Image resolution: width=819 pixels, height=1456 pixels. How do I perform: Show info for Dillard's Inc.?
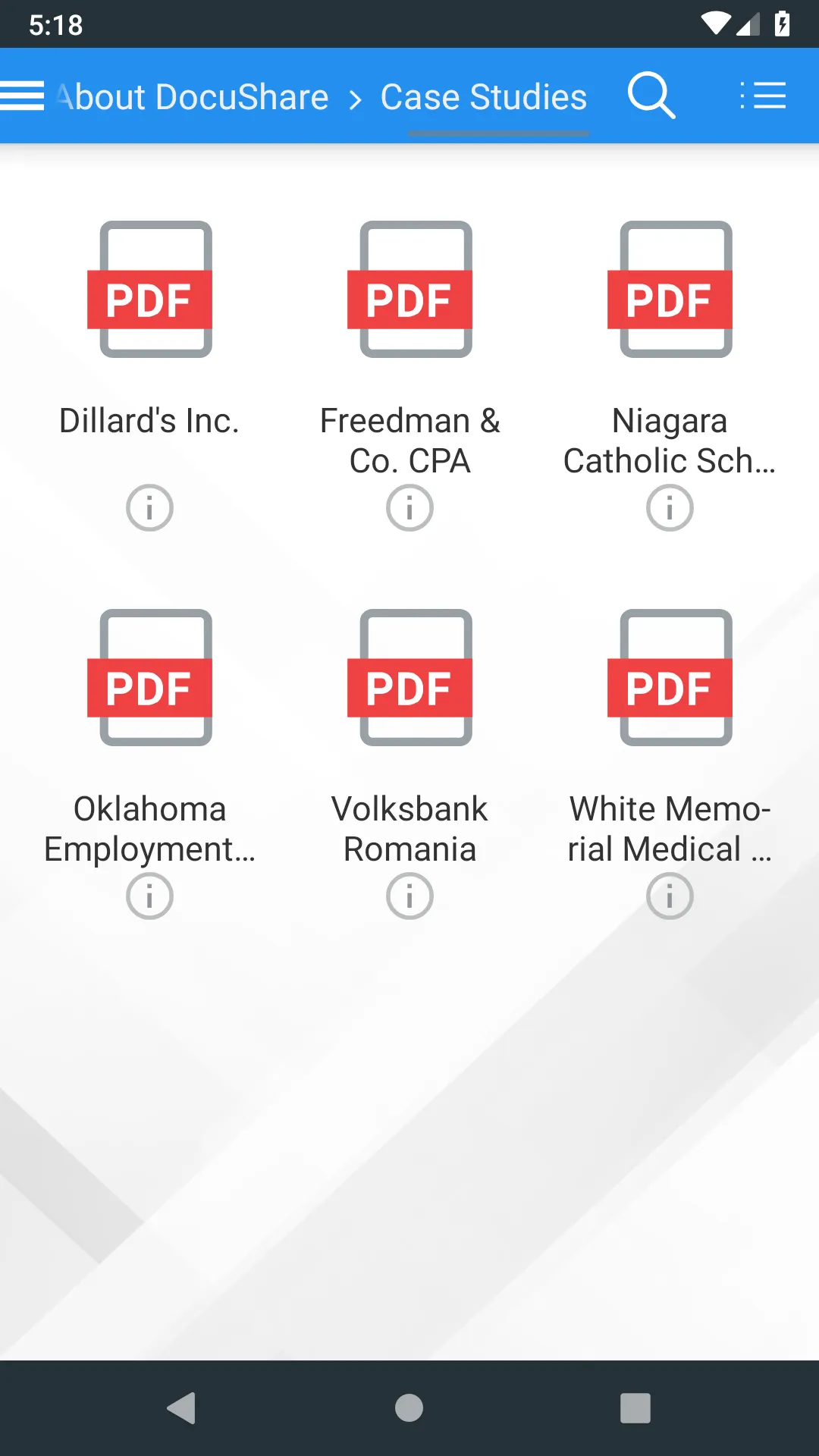(x=149, y=507)
